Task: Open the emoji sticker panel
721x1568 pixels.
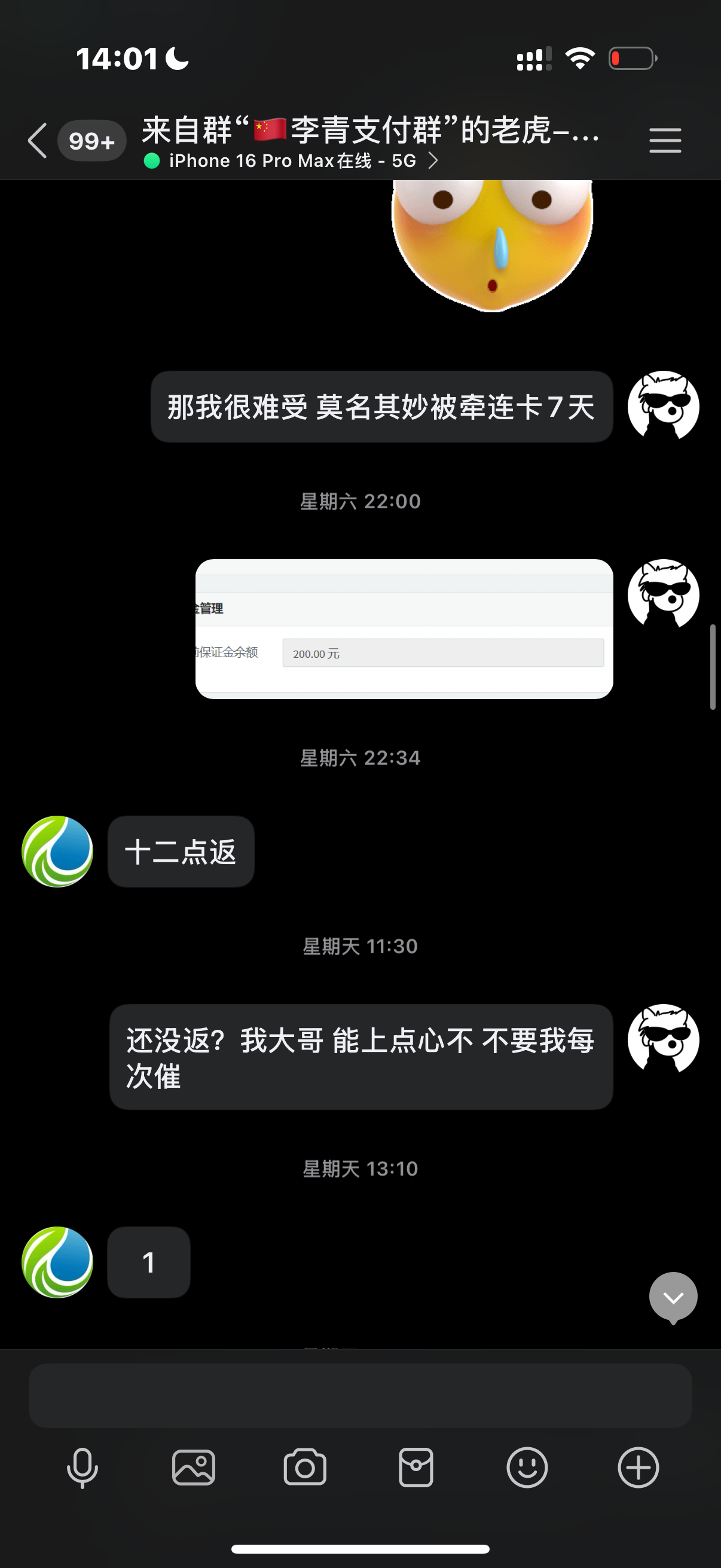Action: 527,1468
